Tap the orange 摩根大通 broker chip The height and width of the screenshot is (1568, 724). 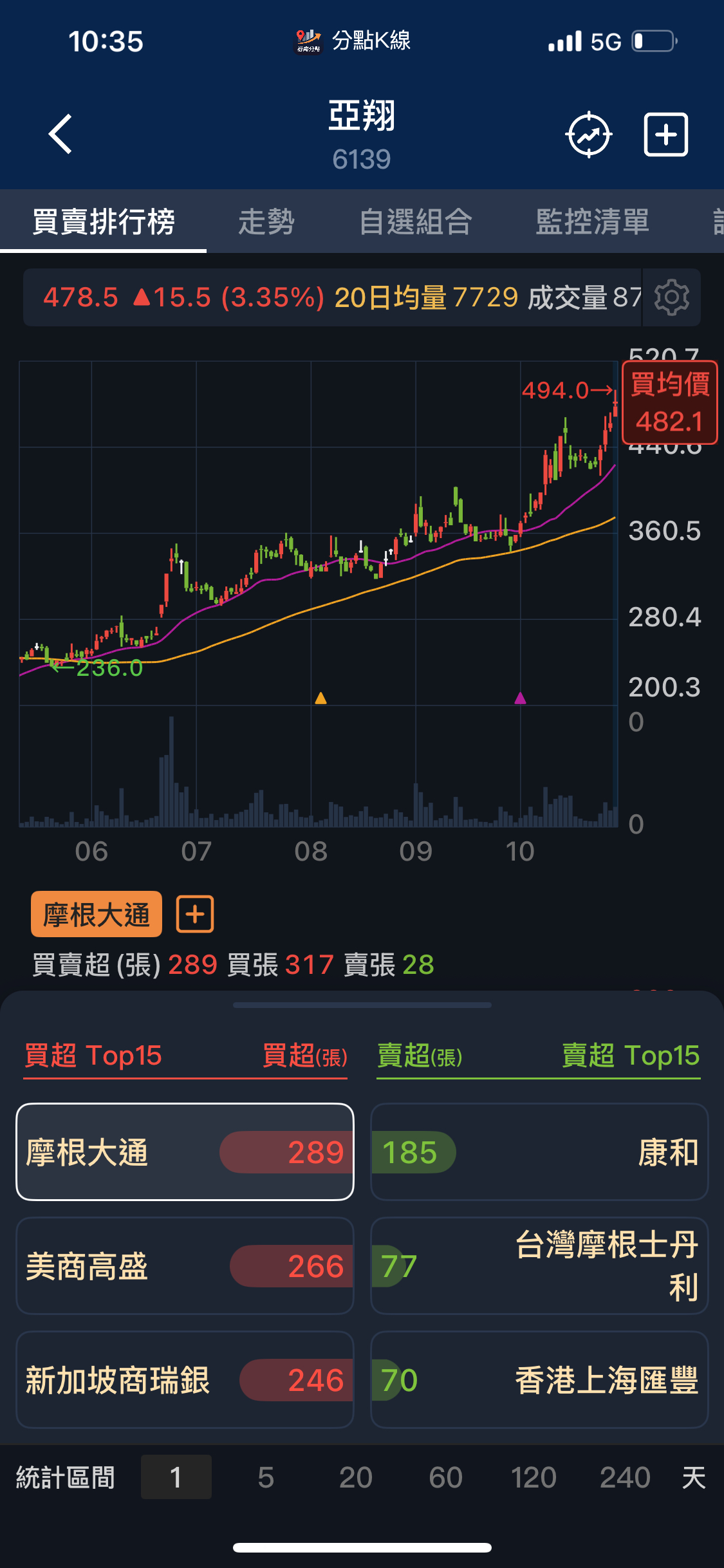pos(97,914)
